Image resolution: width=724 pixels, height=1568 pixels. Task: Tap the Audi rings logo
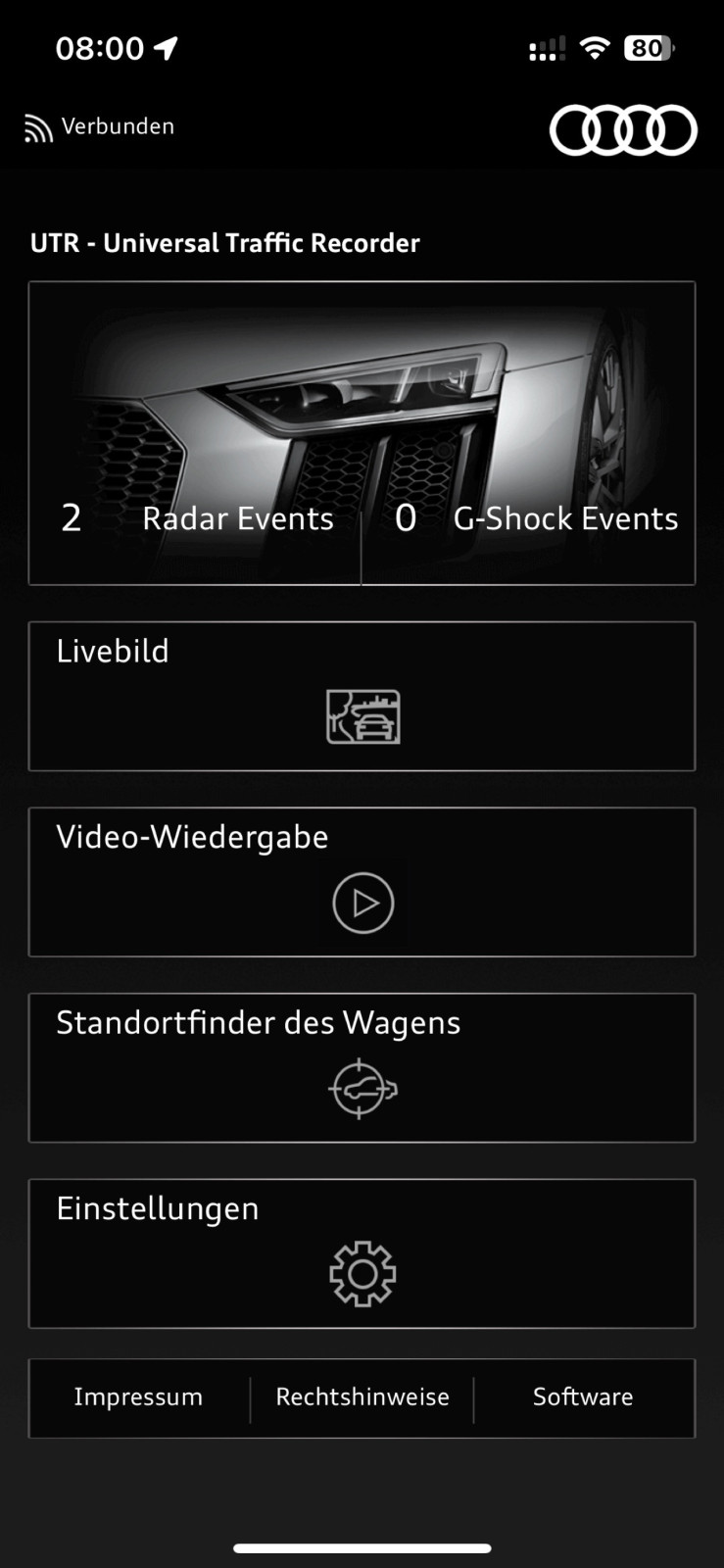pyautogui.click(x=623, y=128)
